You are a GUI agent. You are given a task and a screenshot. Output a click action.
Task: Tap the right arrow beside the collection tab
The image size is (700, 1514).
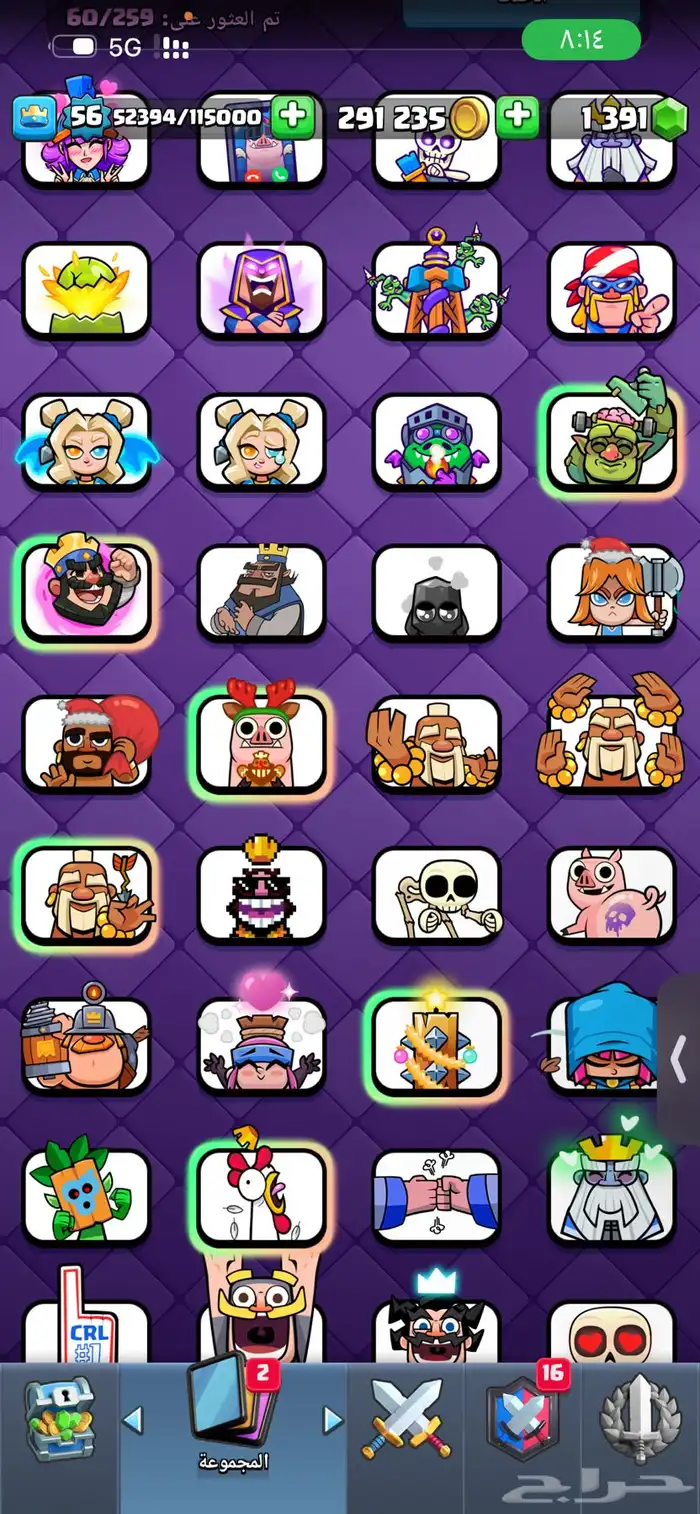333,1420
